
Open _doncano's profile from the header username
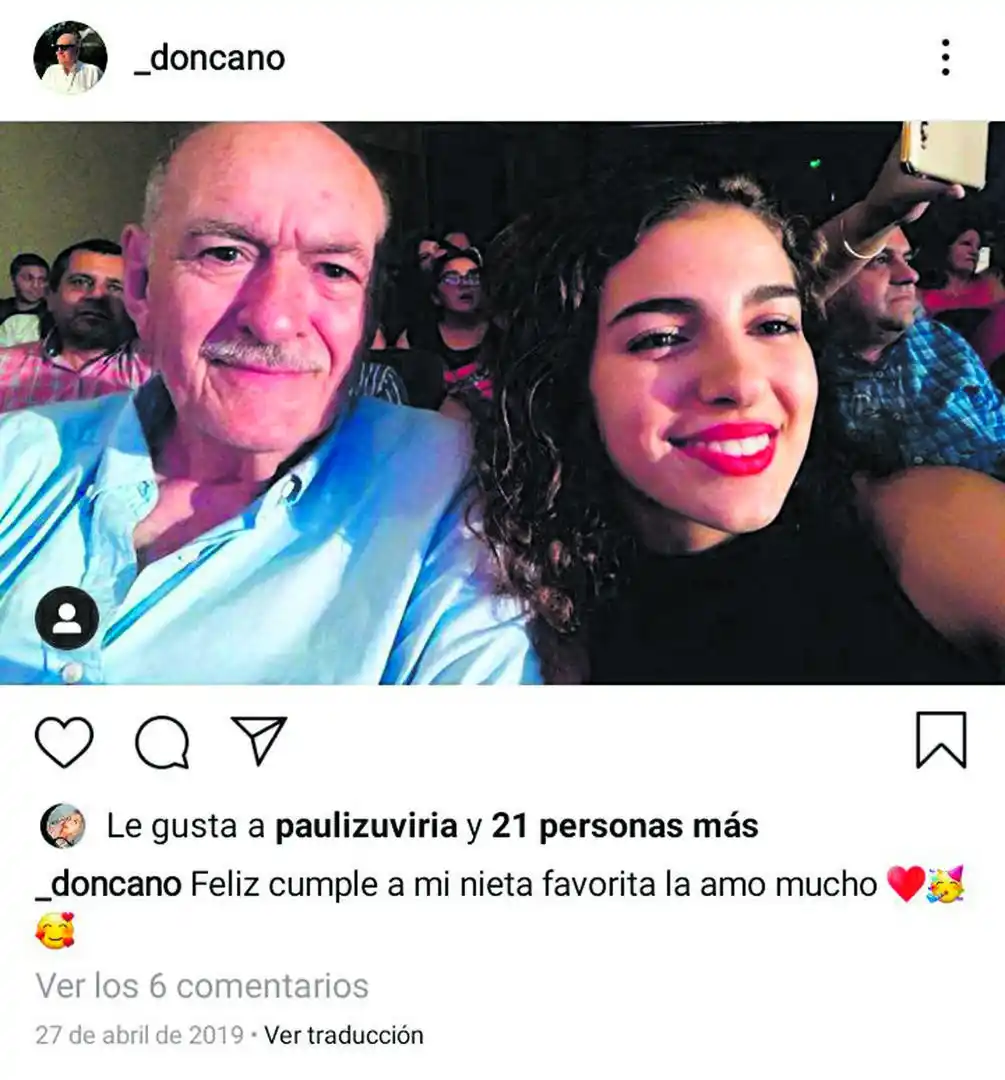[210, 58]
